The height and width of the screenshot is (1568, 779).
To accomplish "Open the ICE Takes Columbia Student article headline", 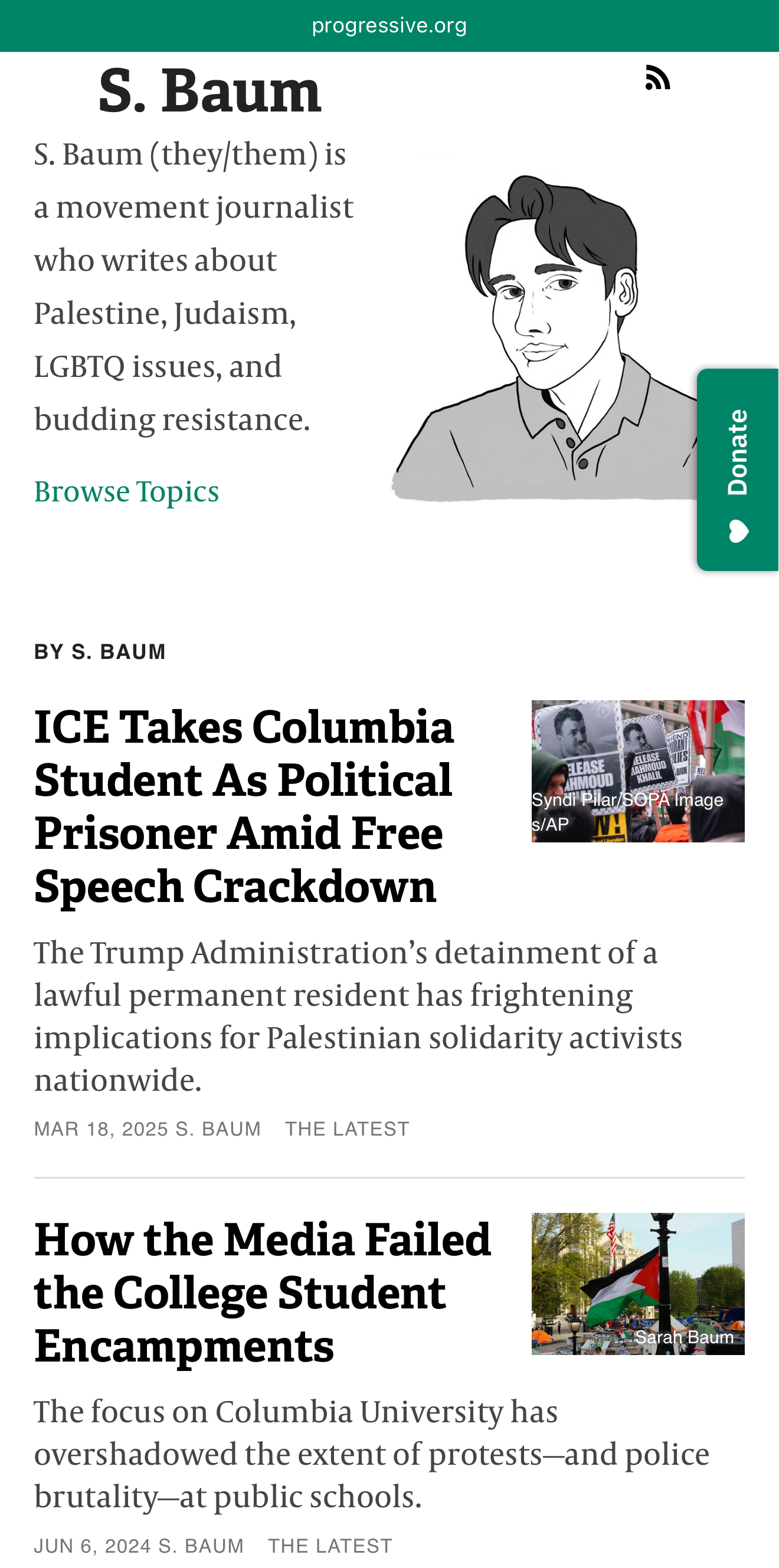I will click(244, 805).
